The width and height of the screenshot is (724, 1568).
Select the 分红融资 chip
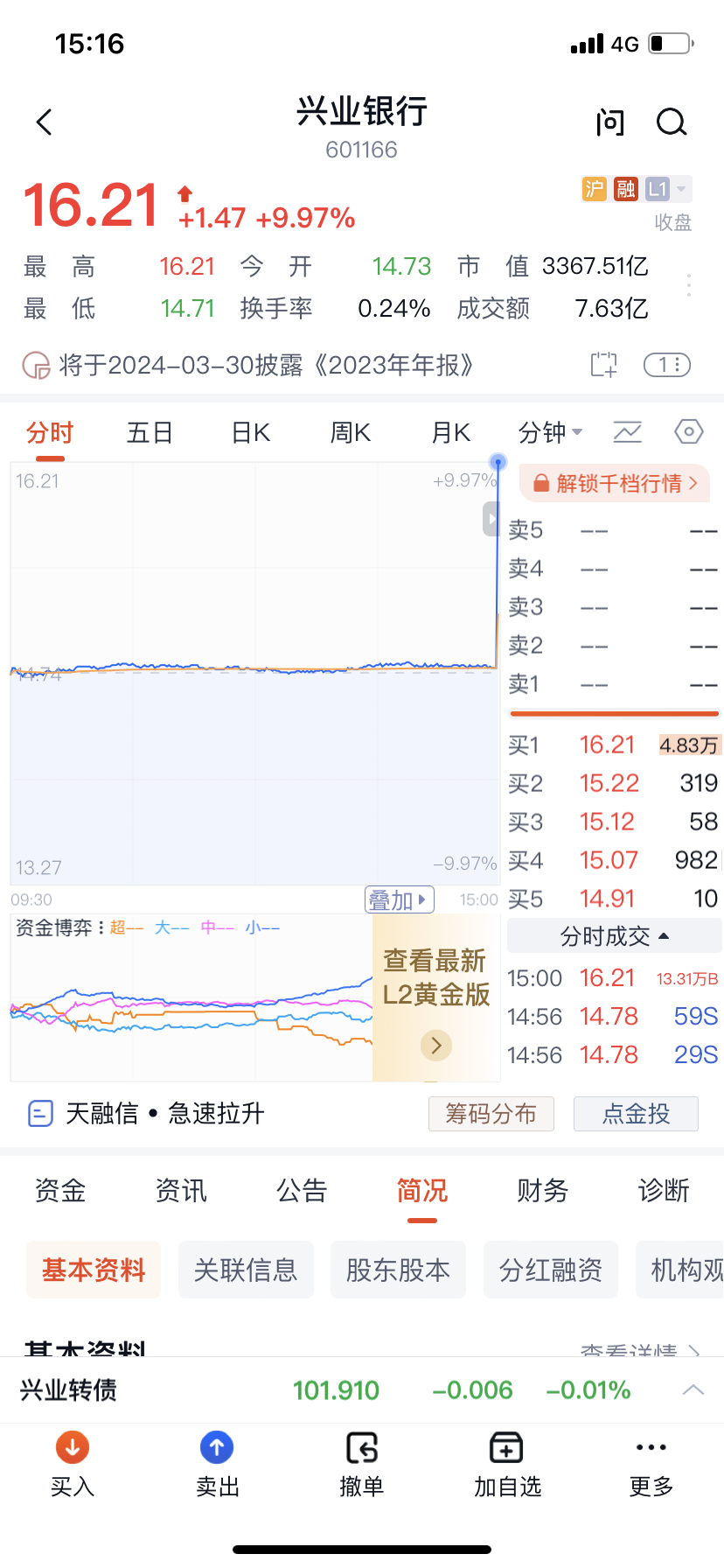551,1270
